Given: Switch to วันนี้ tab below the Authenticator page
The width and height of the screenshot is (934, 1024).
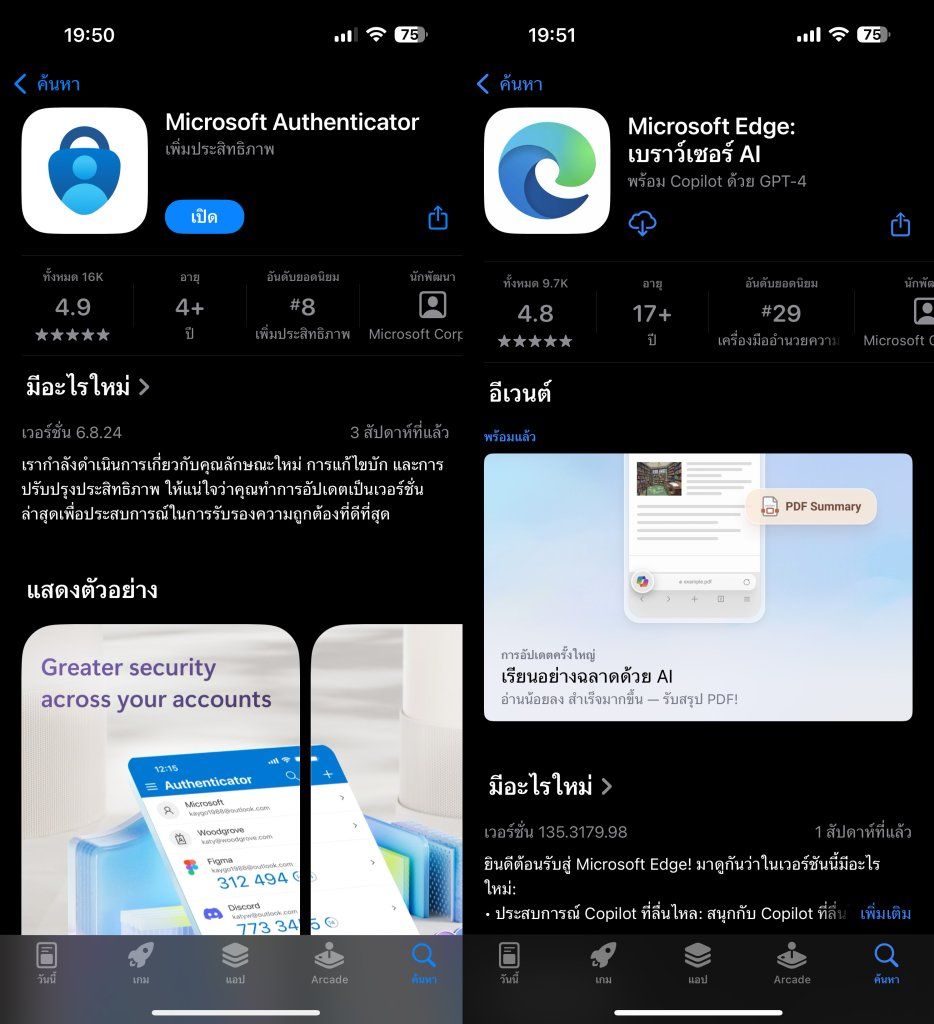Looking at the screenshot, I should pyautogui.click(x=47, y=963).
